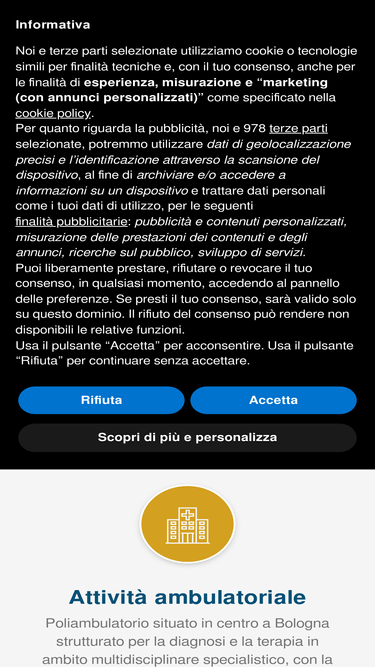Open Scopri di più e personalizza

pyautogui.click(x=188, y=437)
